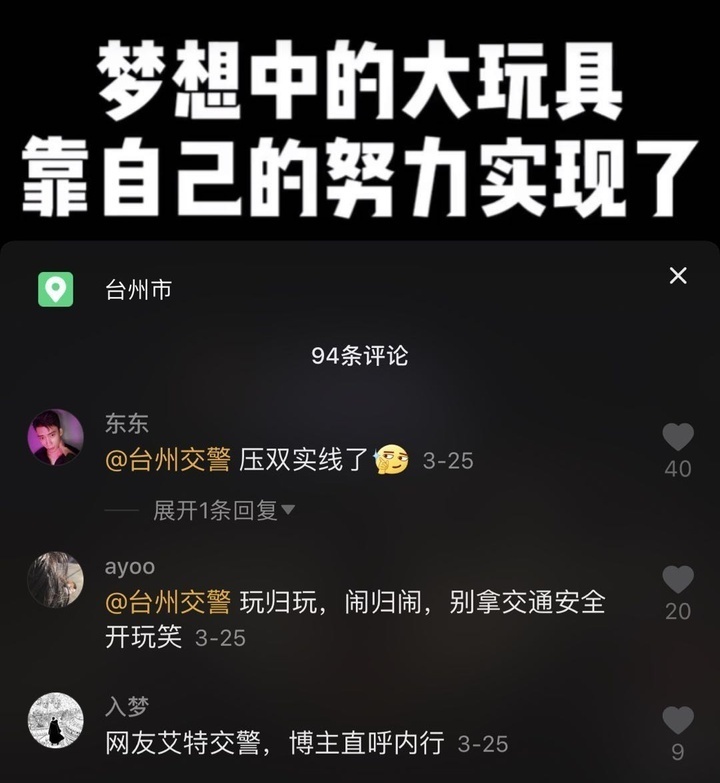This screenshot has width=720, height=783.
Task: Click the face emoji in 东东's comment
Action: [x=393, y=458]
